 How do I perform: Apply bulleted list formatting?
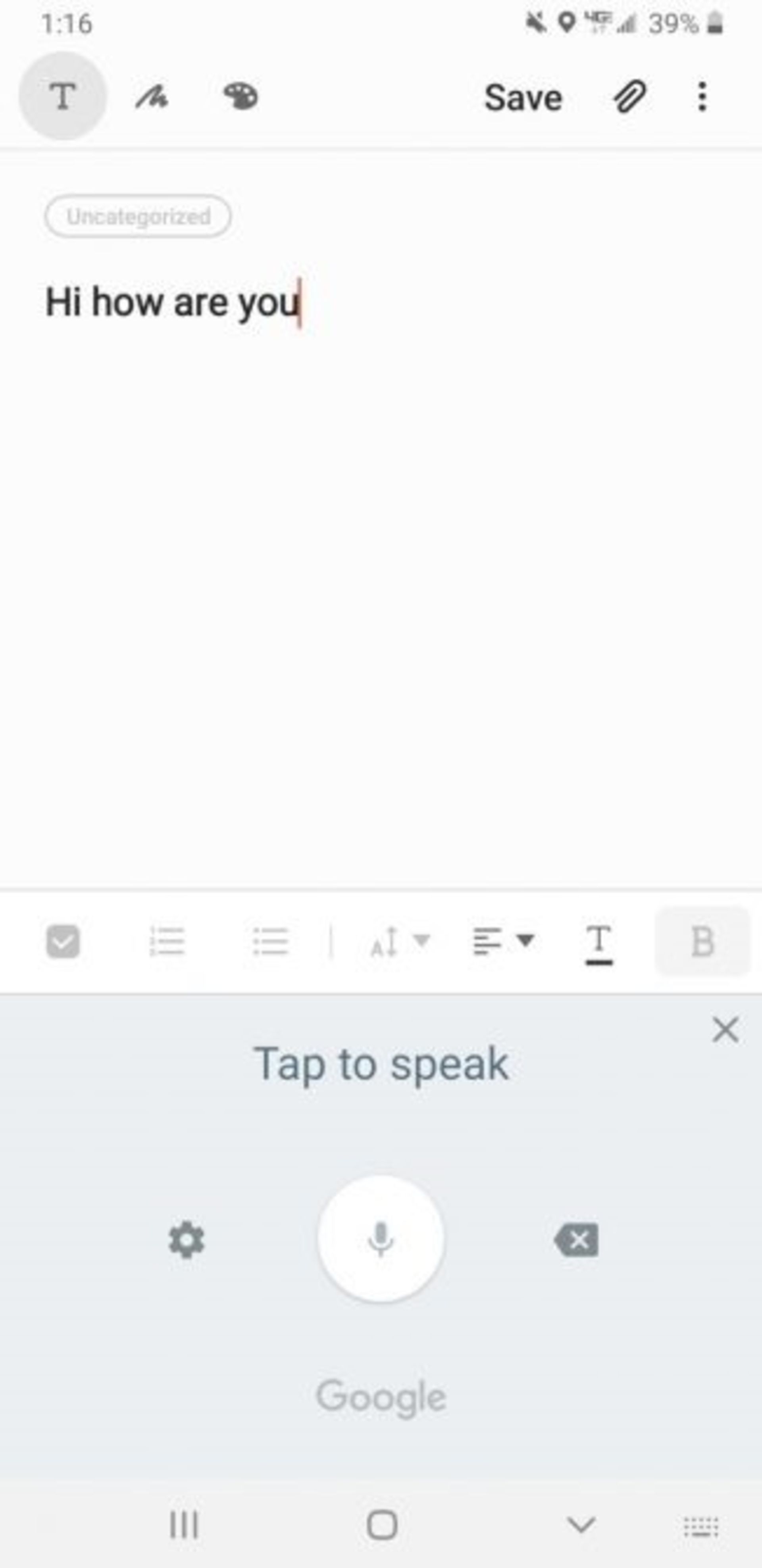(x=270, y=942)
